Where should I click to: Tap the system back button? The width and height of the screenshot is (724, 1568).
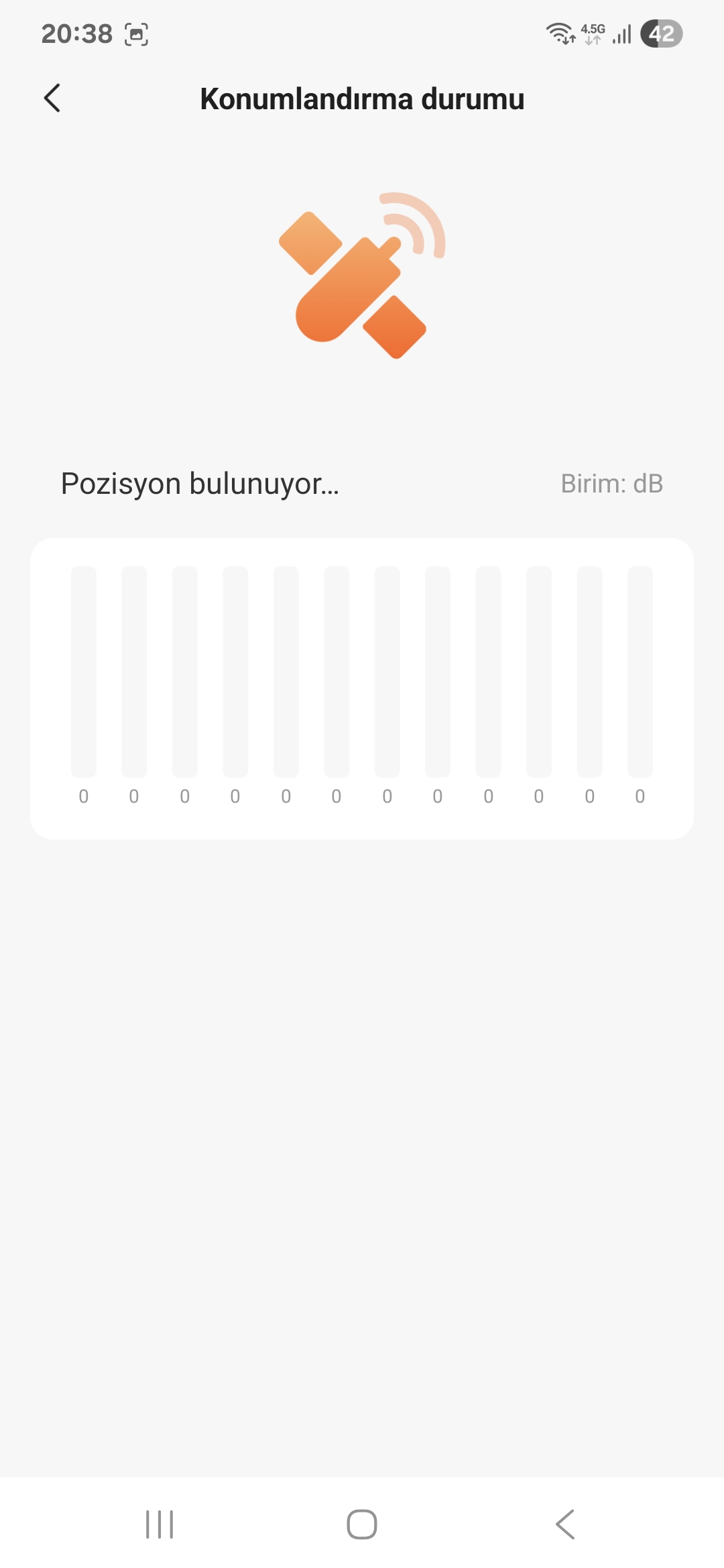pos(565,1524)
